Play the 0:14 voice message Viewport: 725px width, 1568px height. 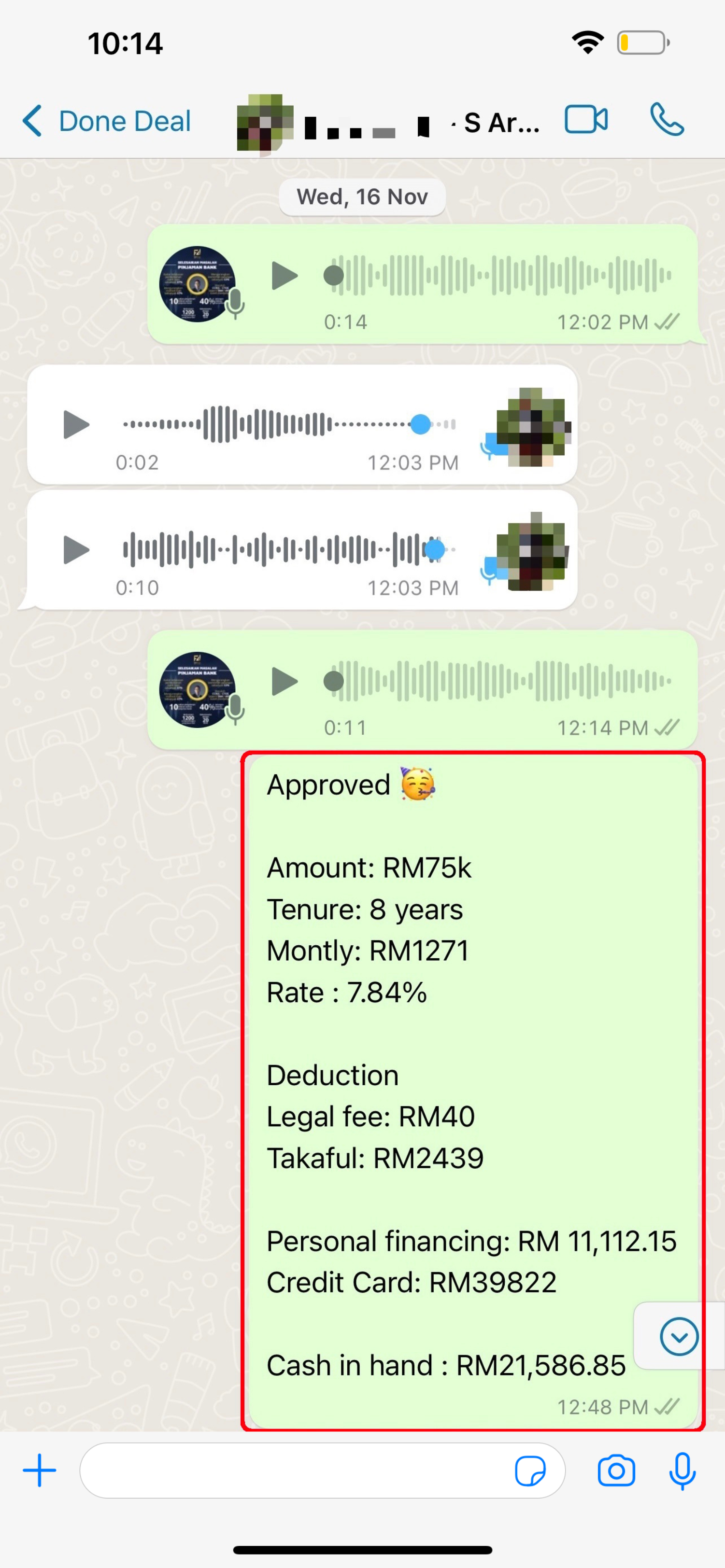(x=284, y=276)
